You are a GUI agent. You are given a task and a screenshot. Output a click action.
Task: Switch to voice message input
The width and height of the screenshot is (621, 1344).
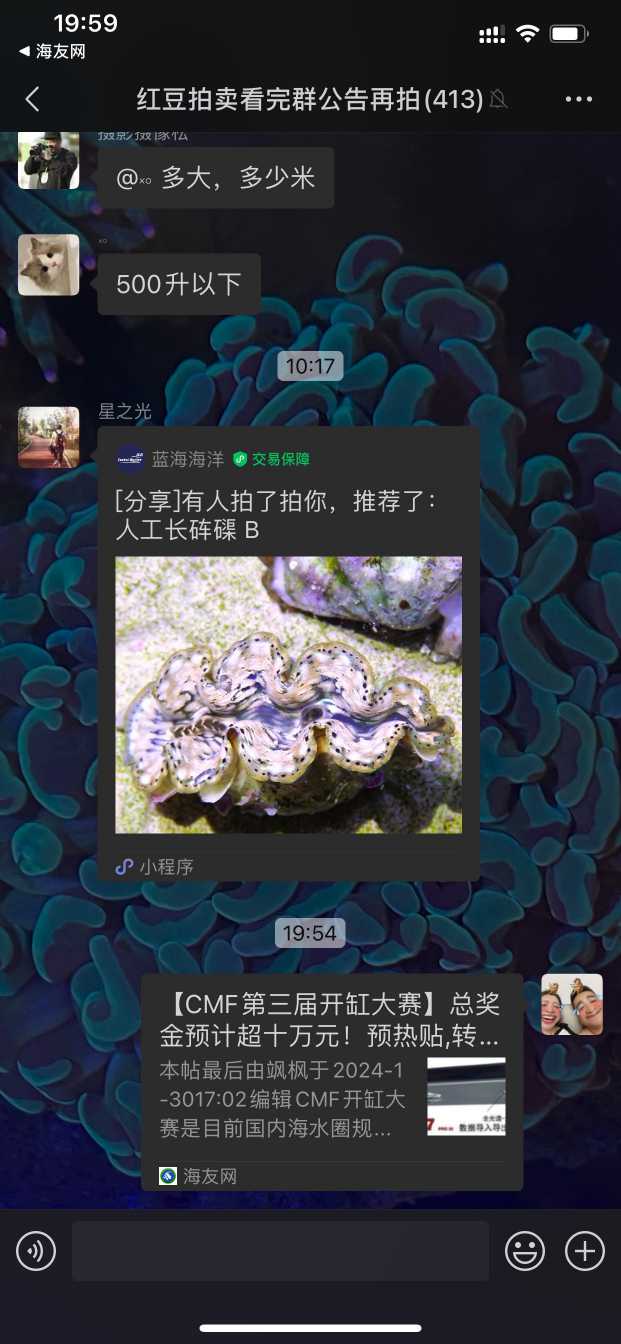pyautogui.click(x=36, y=1250)
